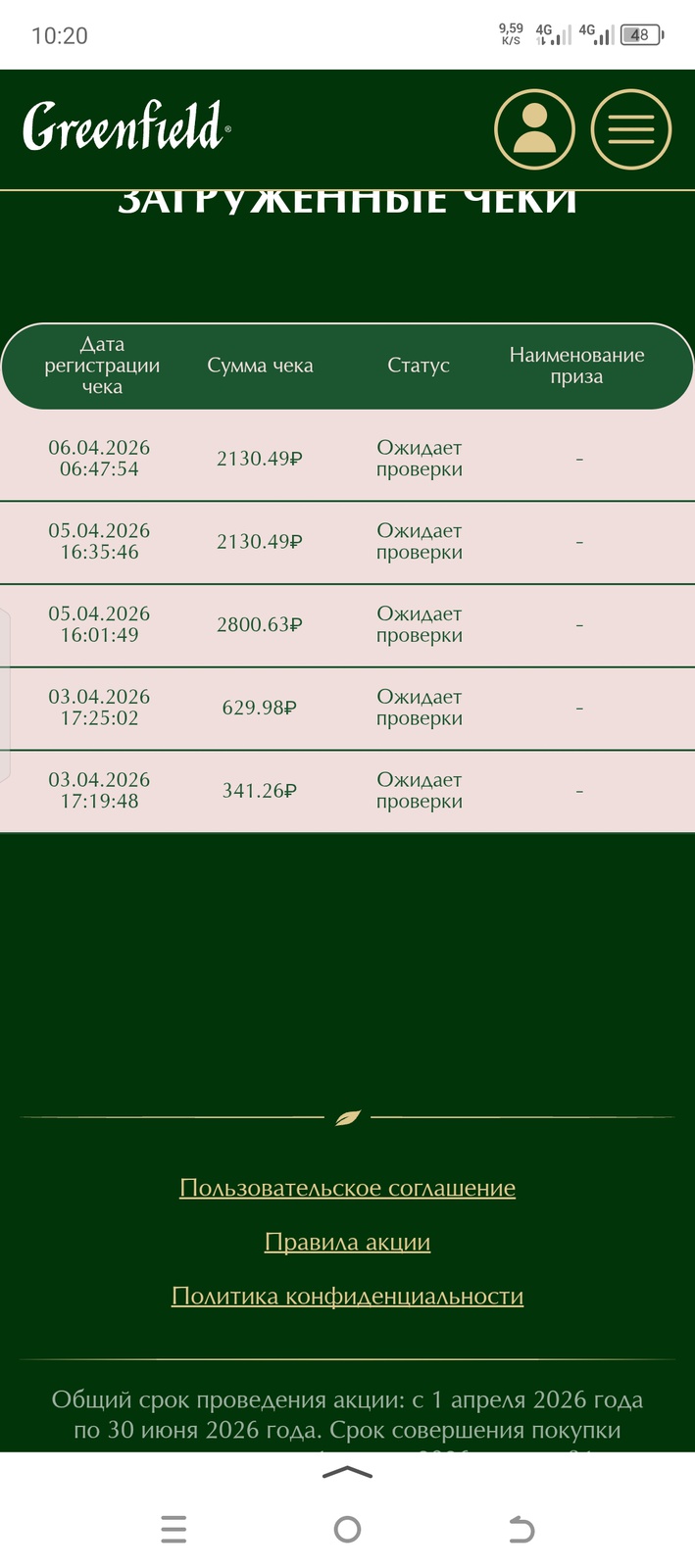Screen dimensions: 695x1568
Task: Open the Правила акции link
Action: (x=347, y=1242)
